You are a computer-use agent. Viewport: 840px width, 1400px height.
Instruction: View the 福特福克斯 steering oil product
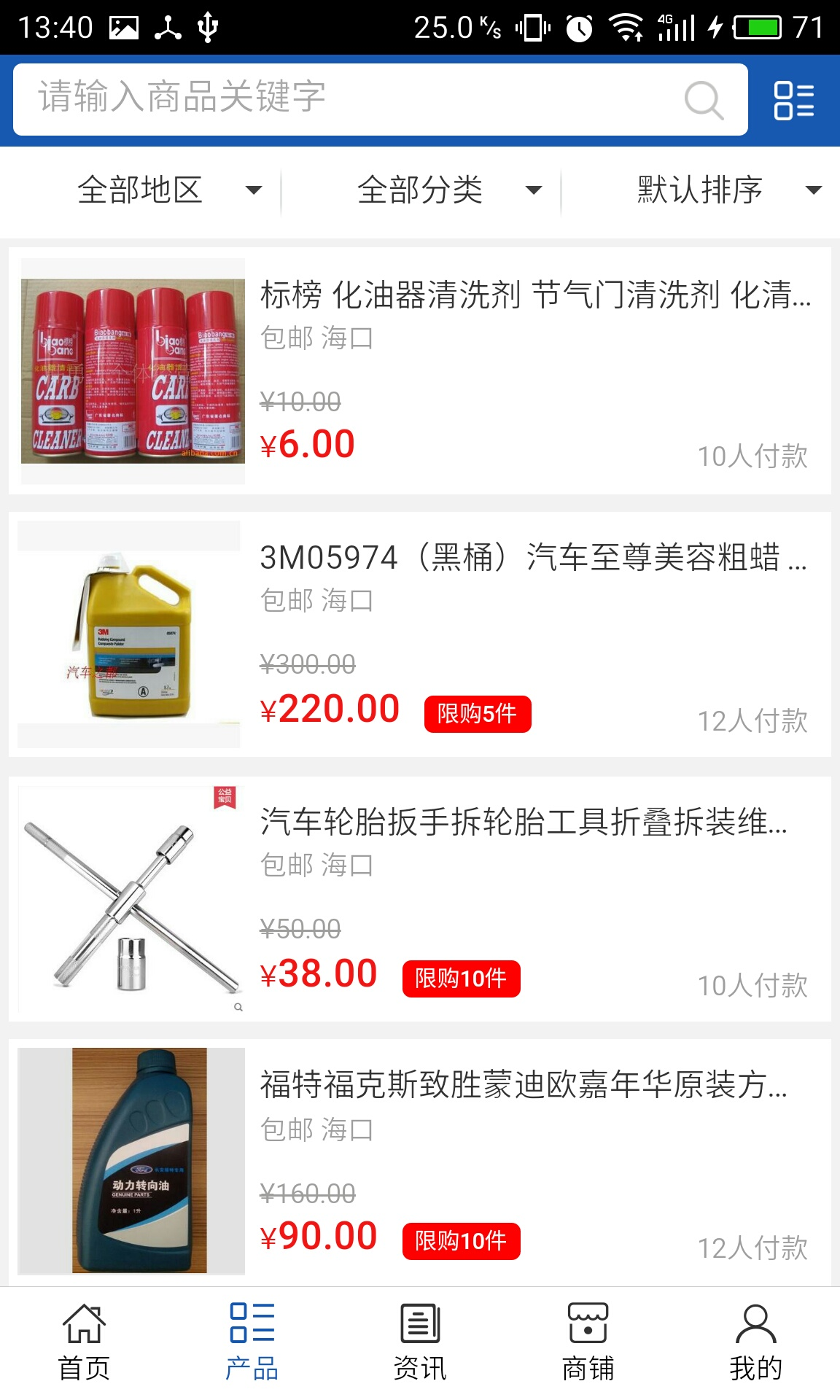tap(524, 1085)
